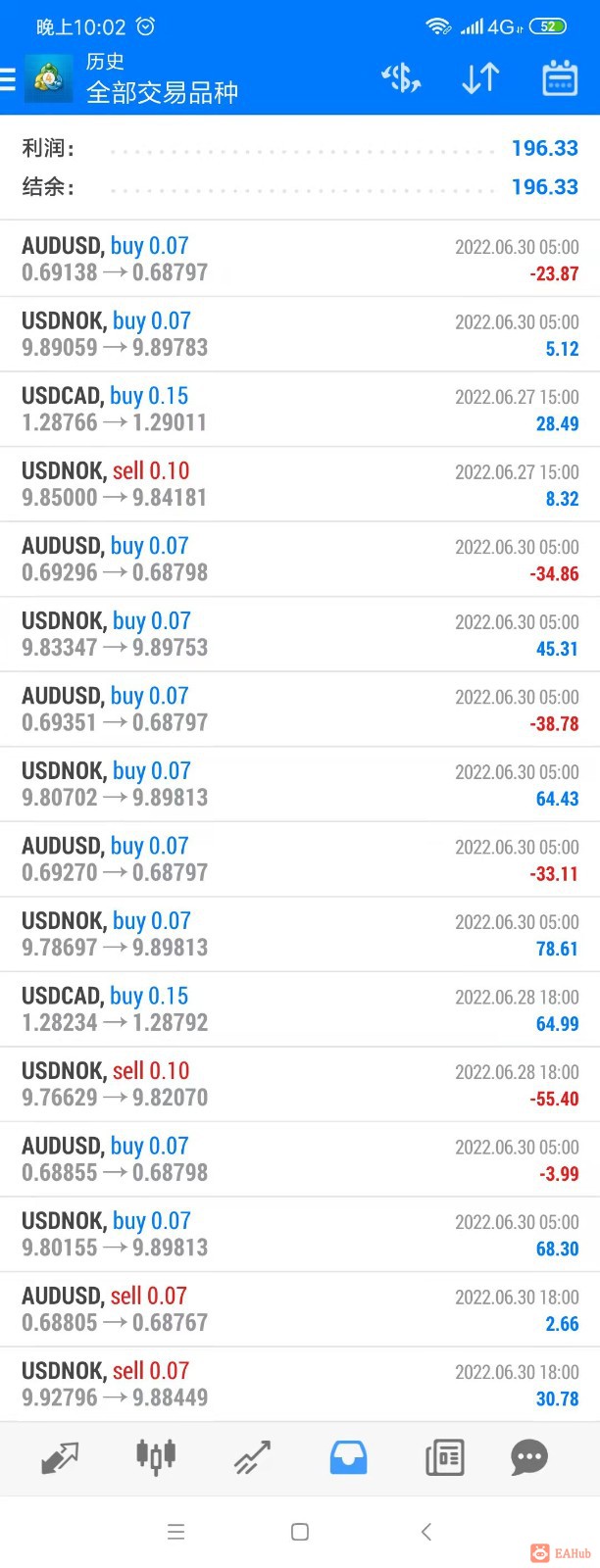Go to the trade tab
The width and height of the screenshot is (600, 1568).
[x=252, y=1457]
